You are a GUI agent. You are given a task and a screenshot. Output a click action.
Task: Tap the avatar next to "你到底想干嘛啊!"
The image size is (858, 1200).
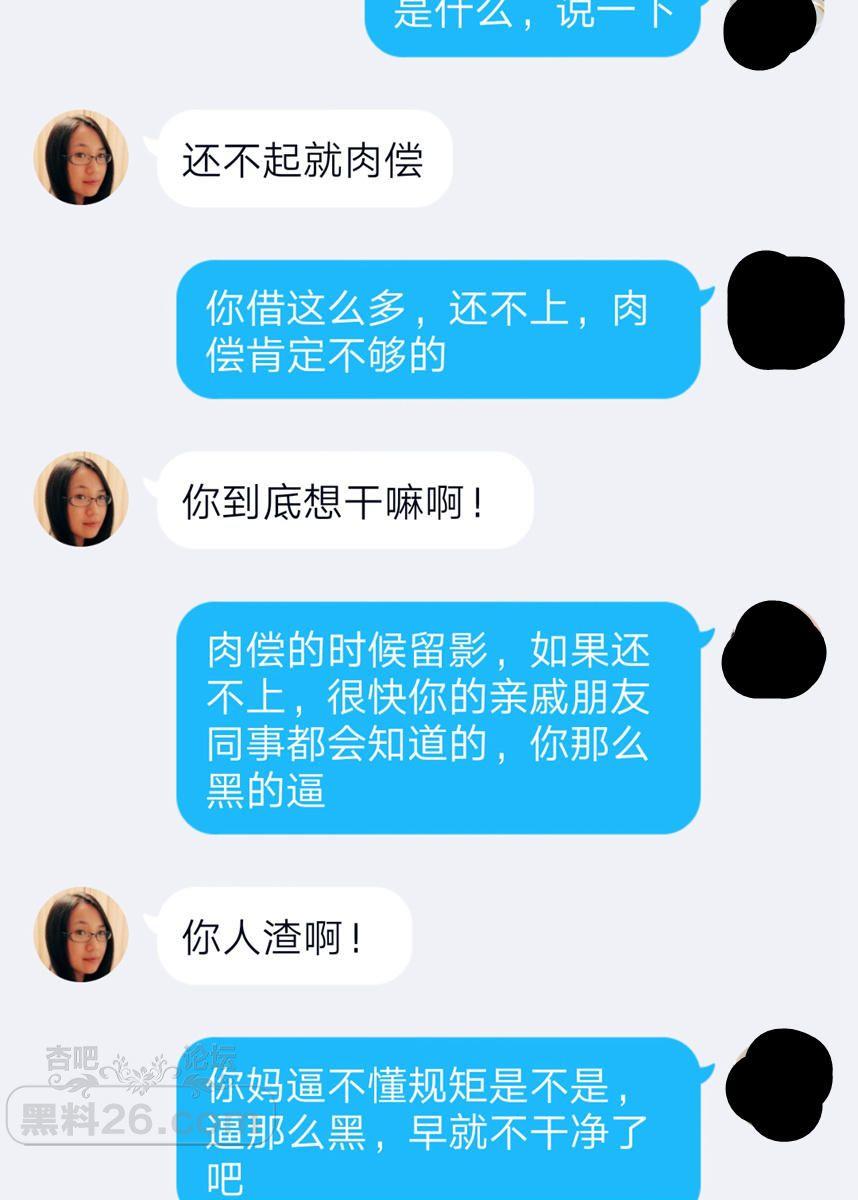[x=81, y=499]
